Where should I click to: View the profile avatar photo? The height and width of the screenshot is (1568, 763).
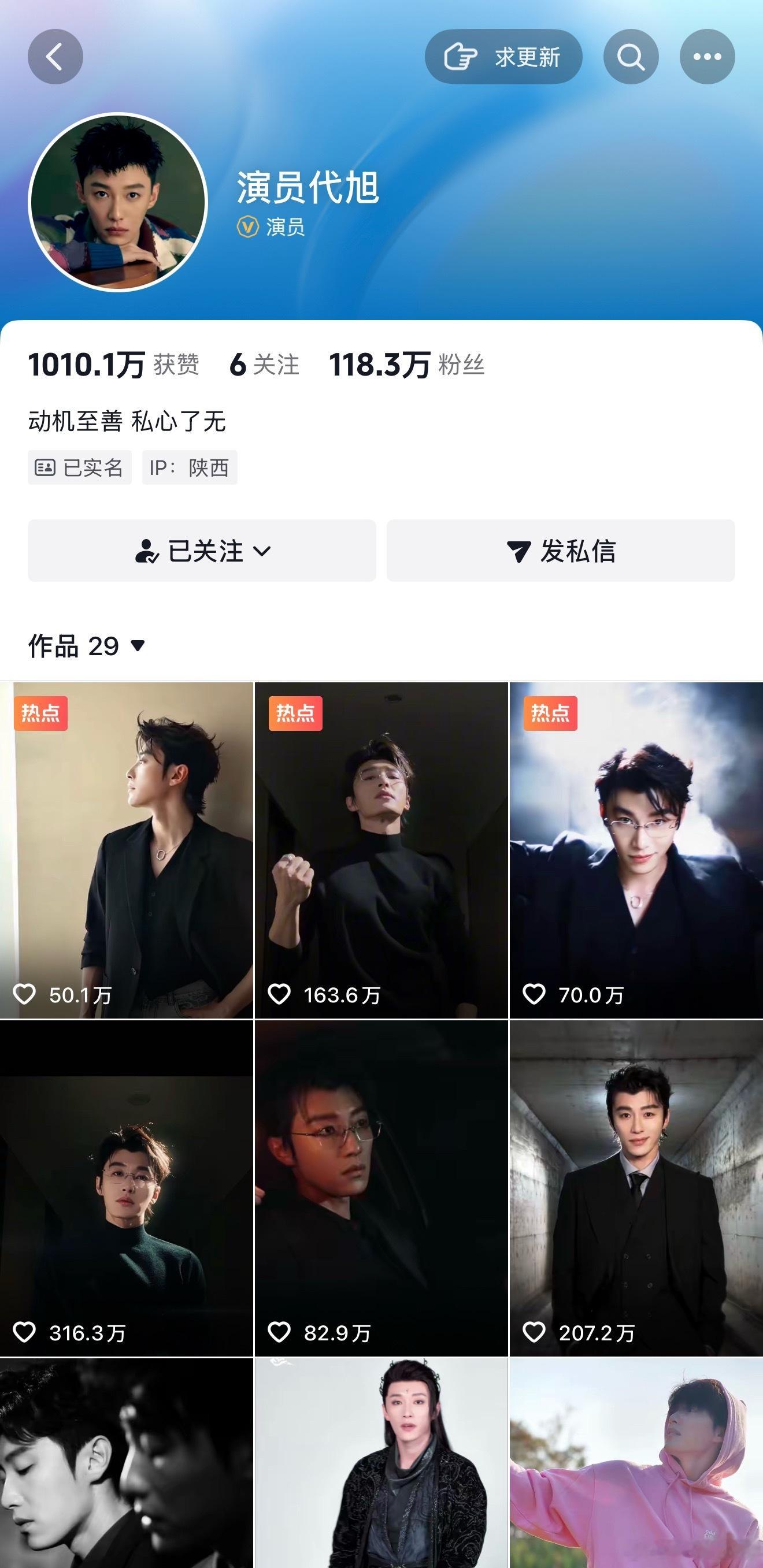click(x=118, y=202)
